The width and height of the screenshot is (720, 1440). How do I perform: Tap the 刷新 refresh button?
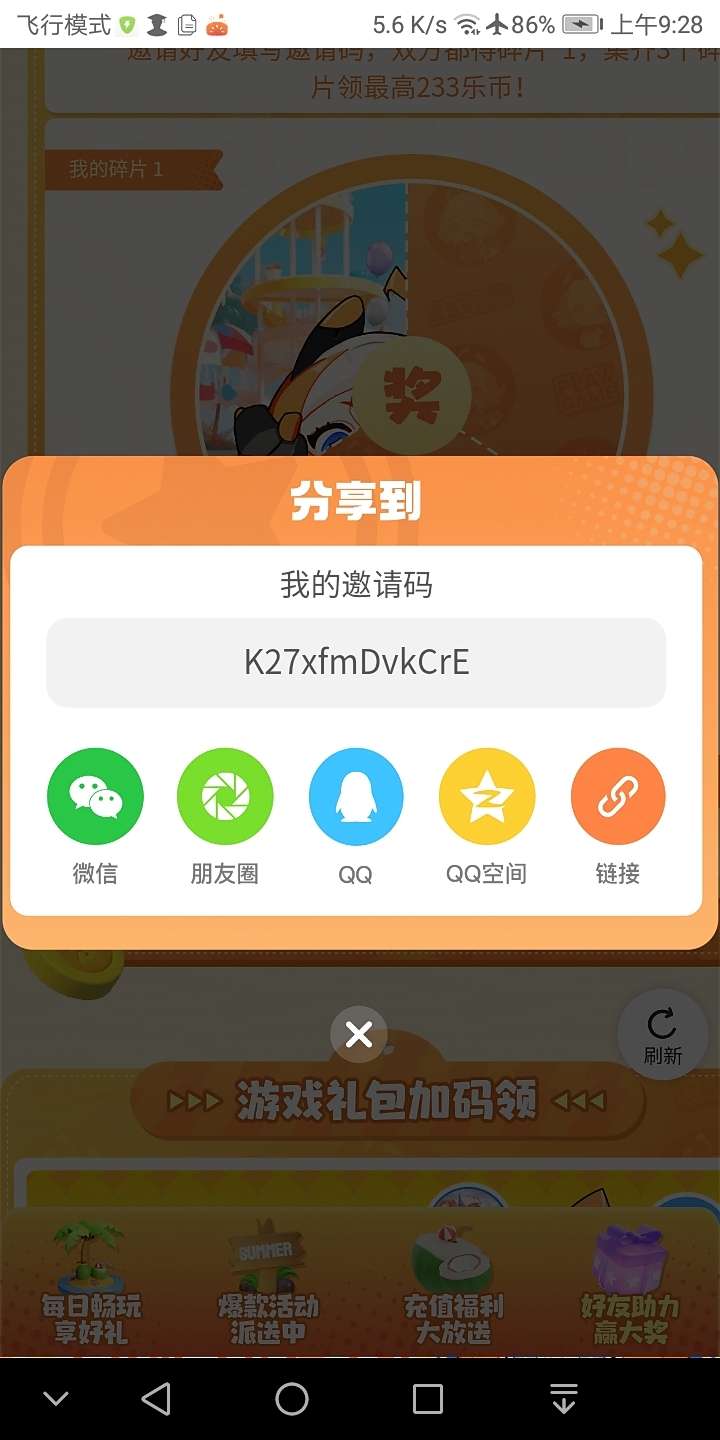(663, 1036)
